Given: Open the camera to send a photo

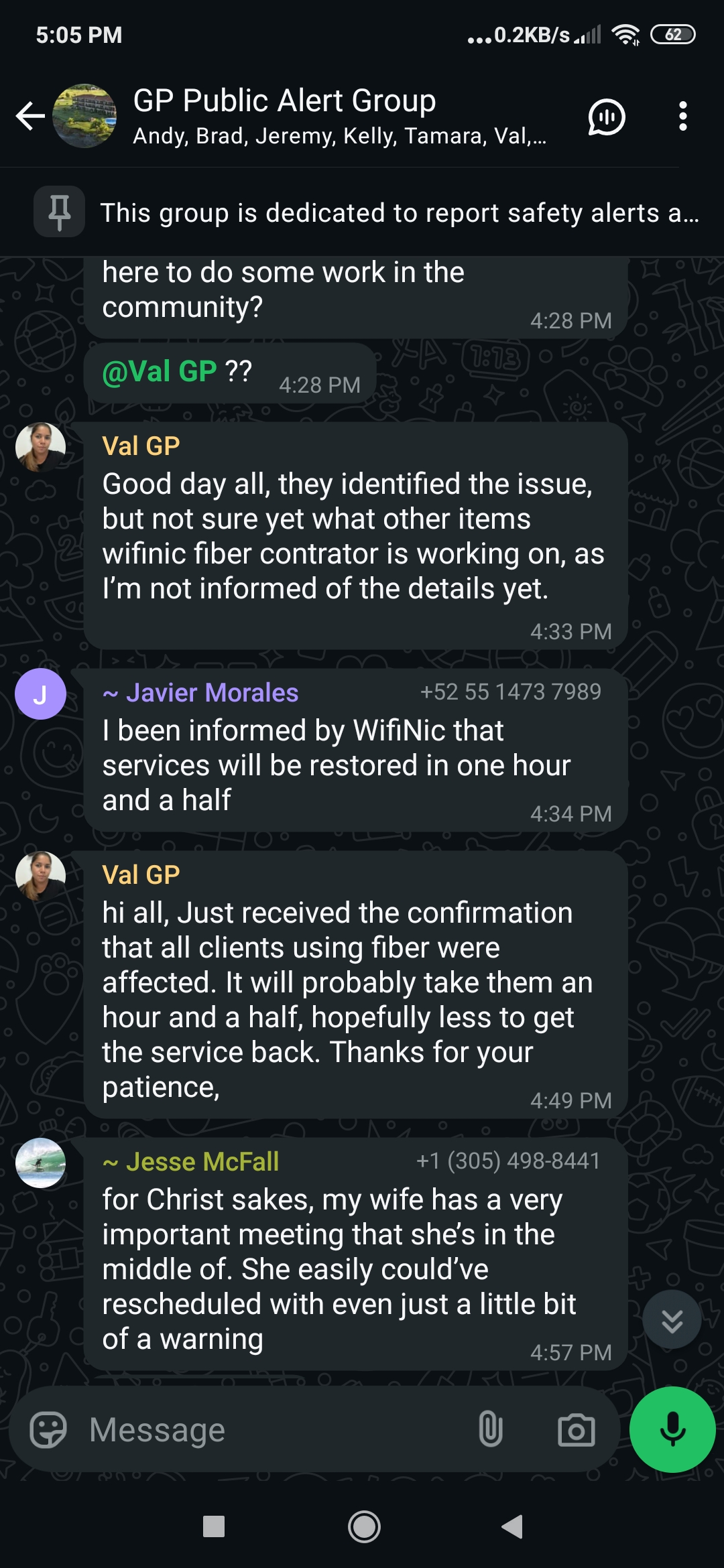Looking at the screenshot, I should click(576, 1430).
